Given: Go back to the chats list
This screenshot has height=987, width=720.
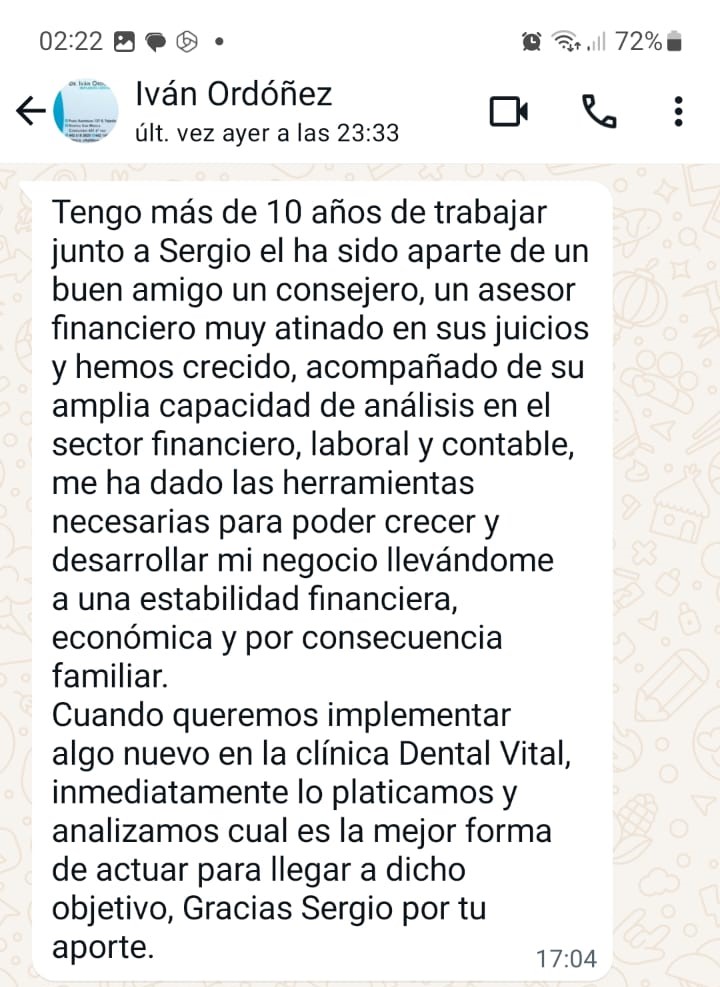Looking at the screenshot, I should tap(30, 112).
